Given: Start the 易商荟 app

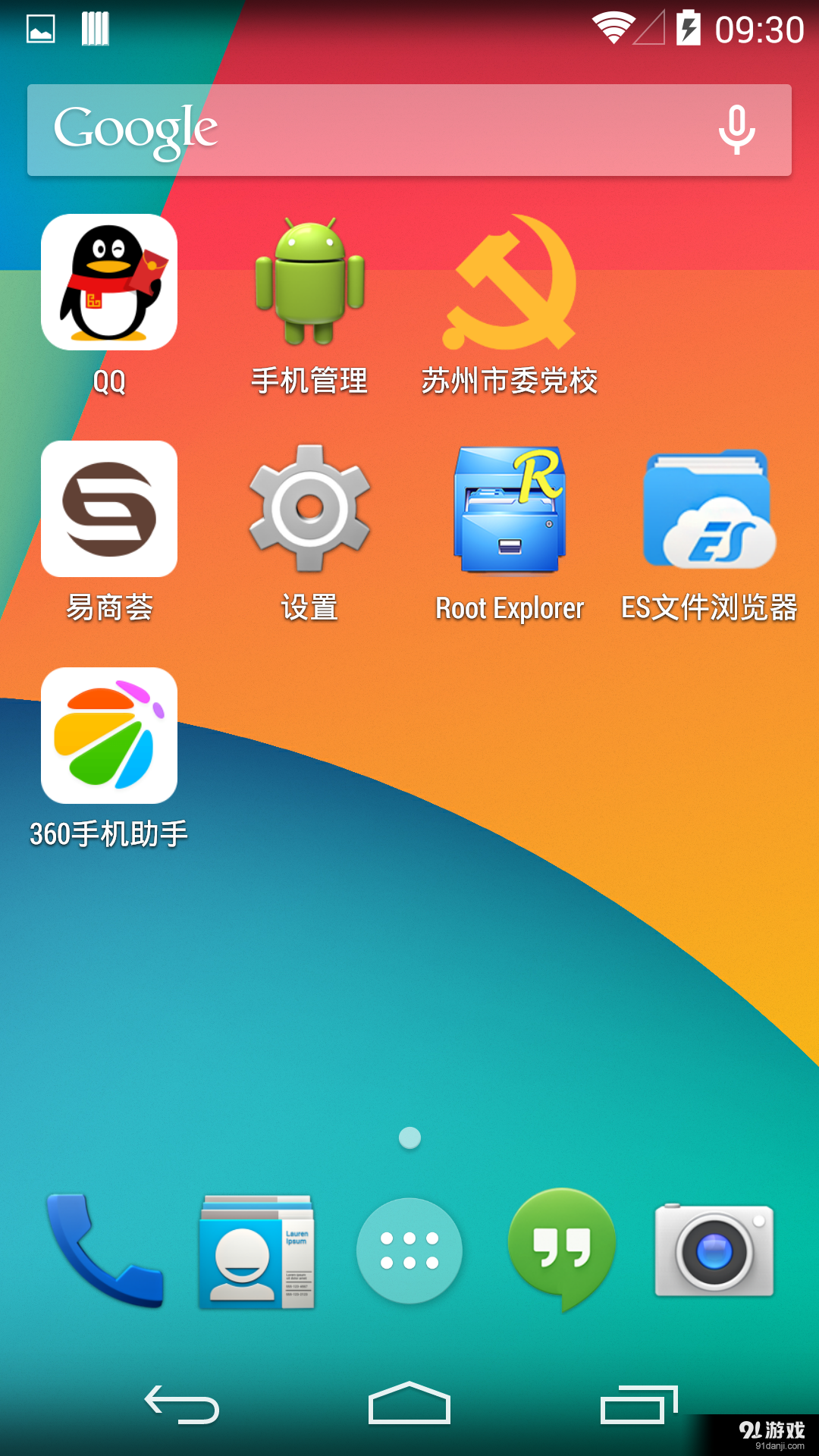Looking at the screenshot, I should click(x=108, y=510).
